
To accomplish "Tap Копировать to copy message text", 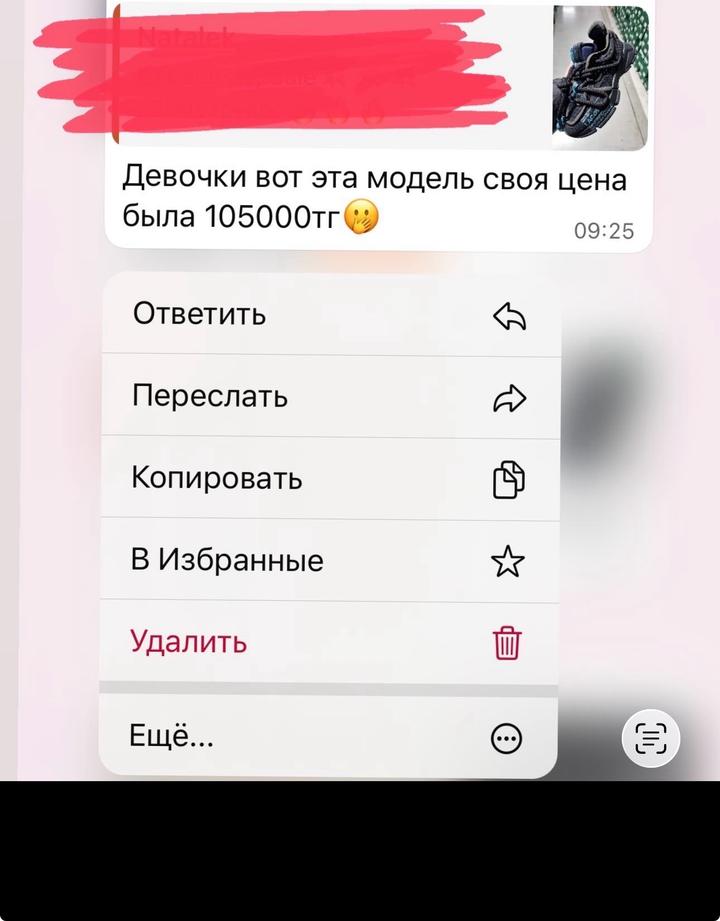I will coord(329,479).
